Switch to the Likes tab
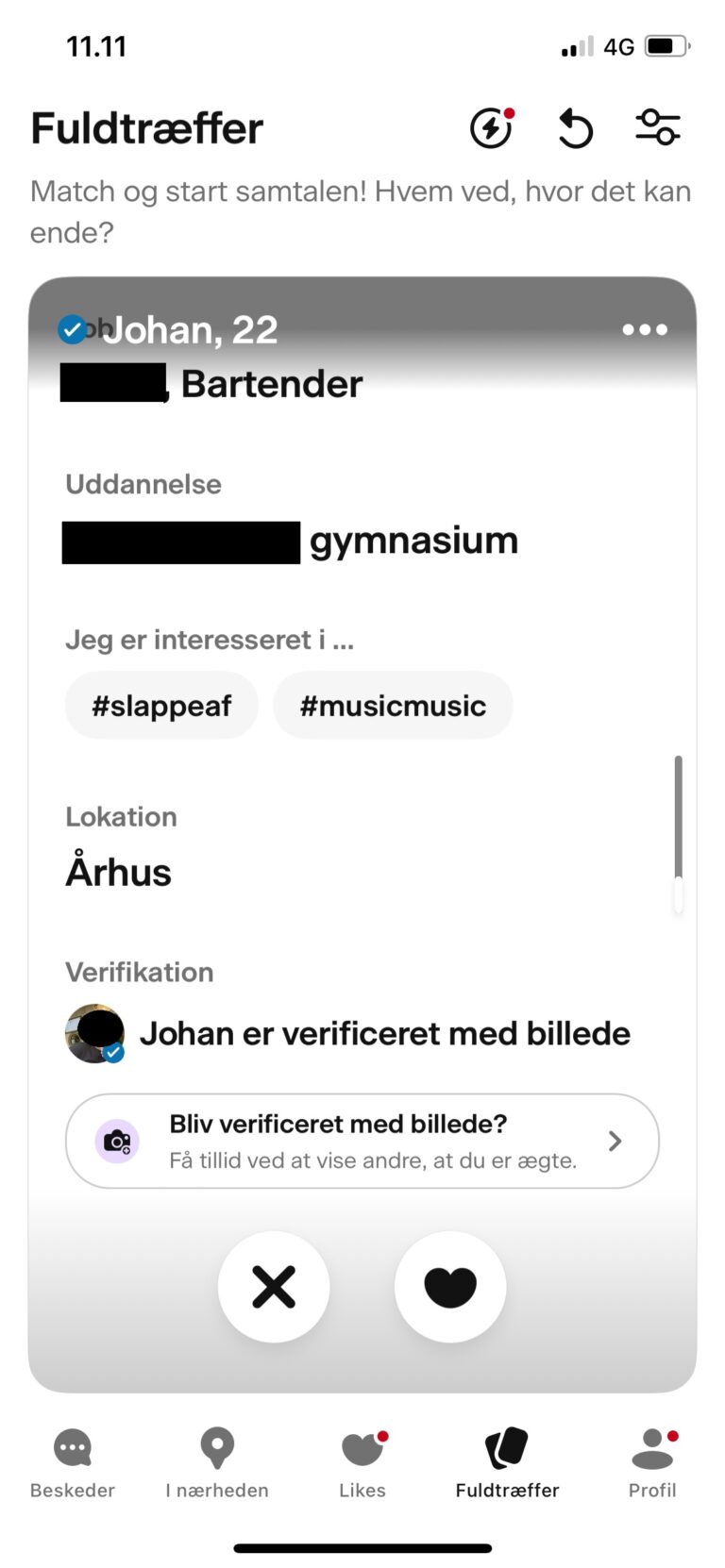 [x=362, y=1462]
